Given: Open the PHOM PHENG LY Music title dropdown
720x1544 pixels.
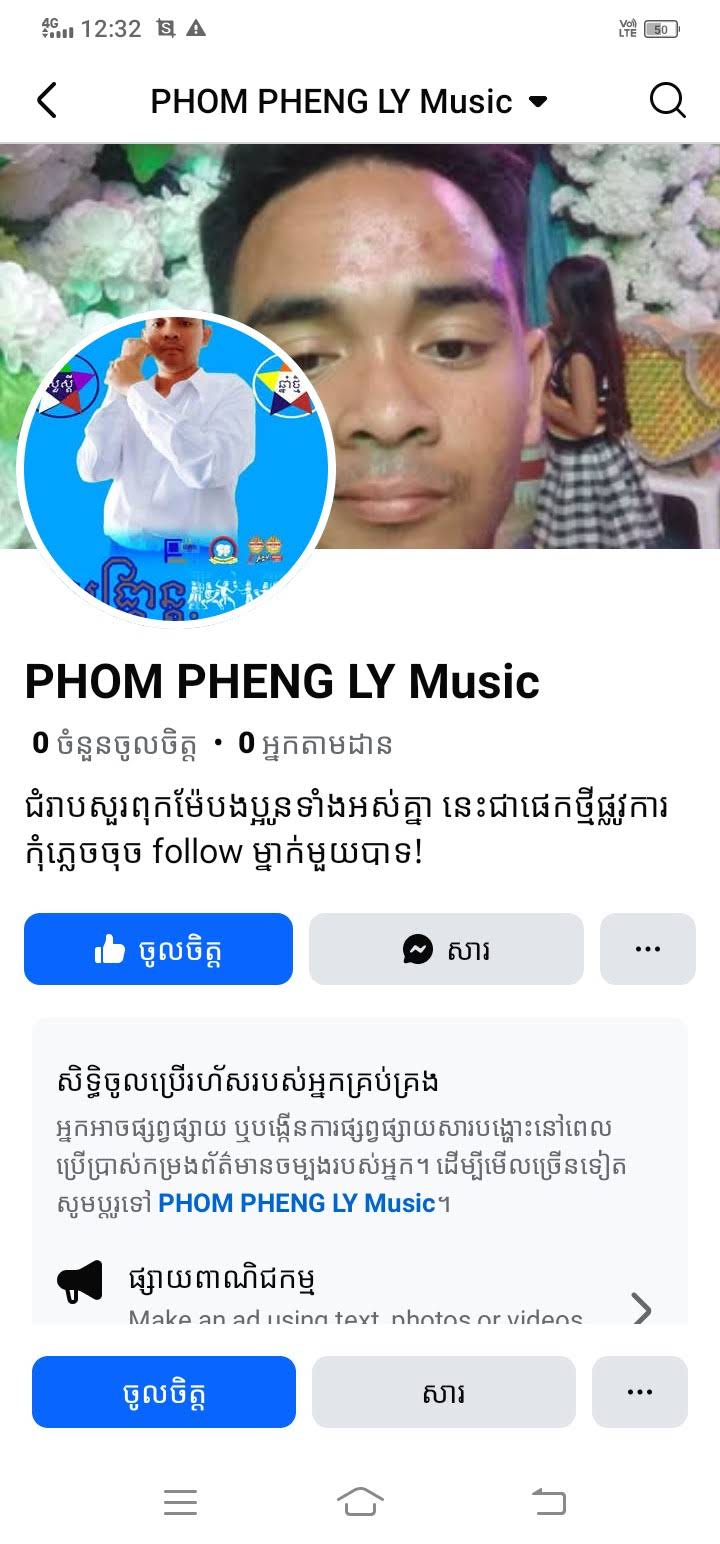Looking at the screenshot, I should (x=538, y=101).
